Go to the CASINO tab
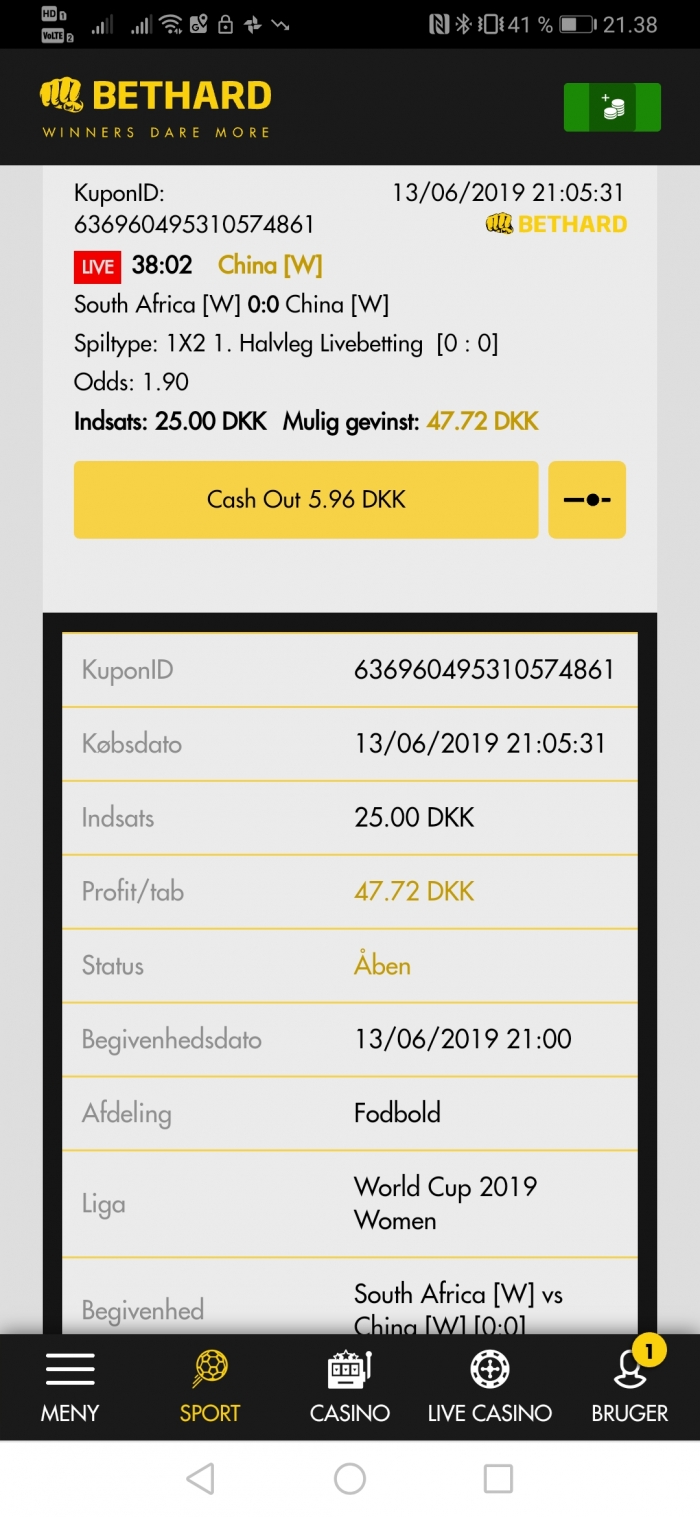Screen dimensions: 700x1517 [x=350, y=1387]
